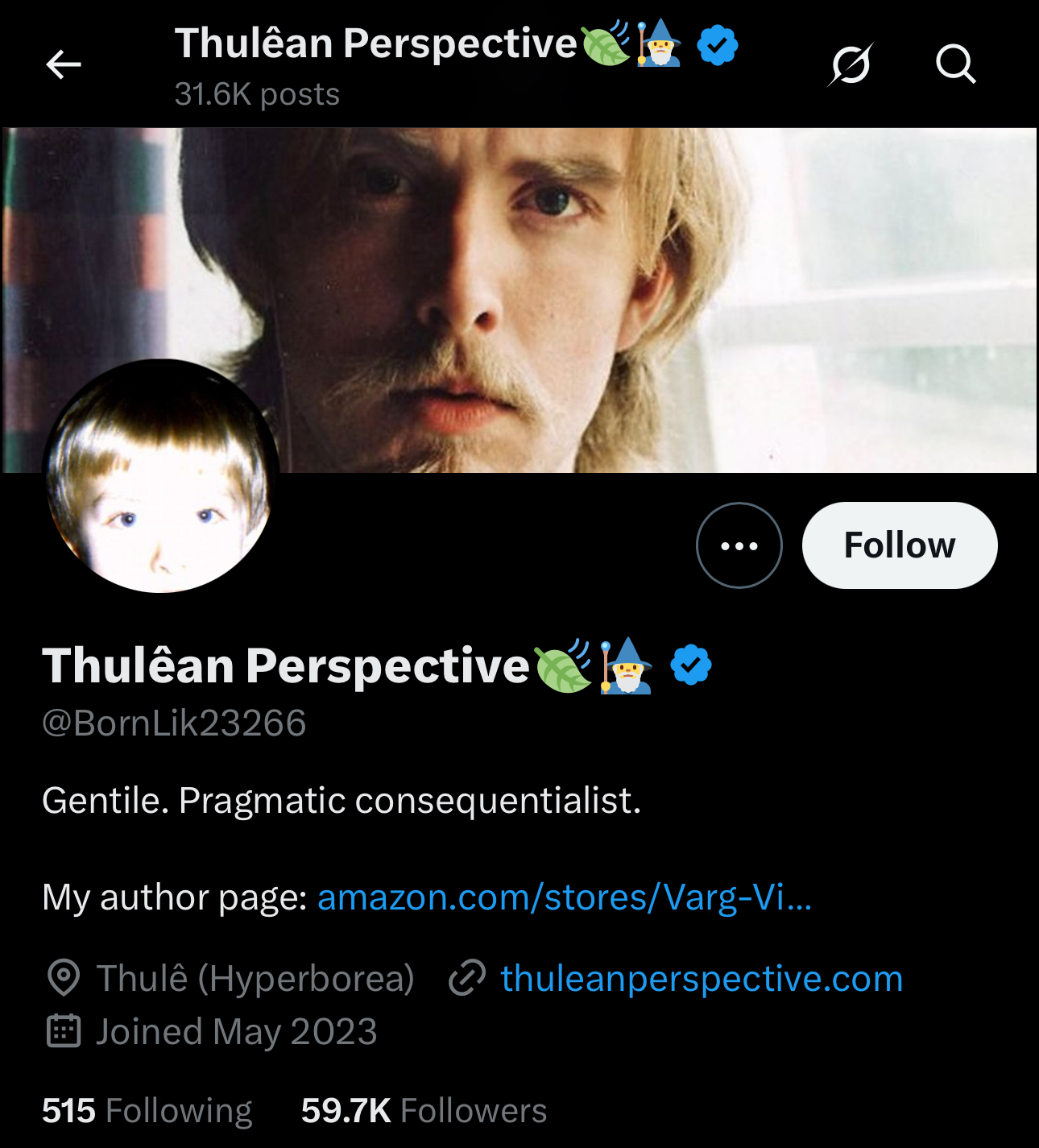Open the amazon.com author page link

[x=564, y=897]
